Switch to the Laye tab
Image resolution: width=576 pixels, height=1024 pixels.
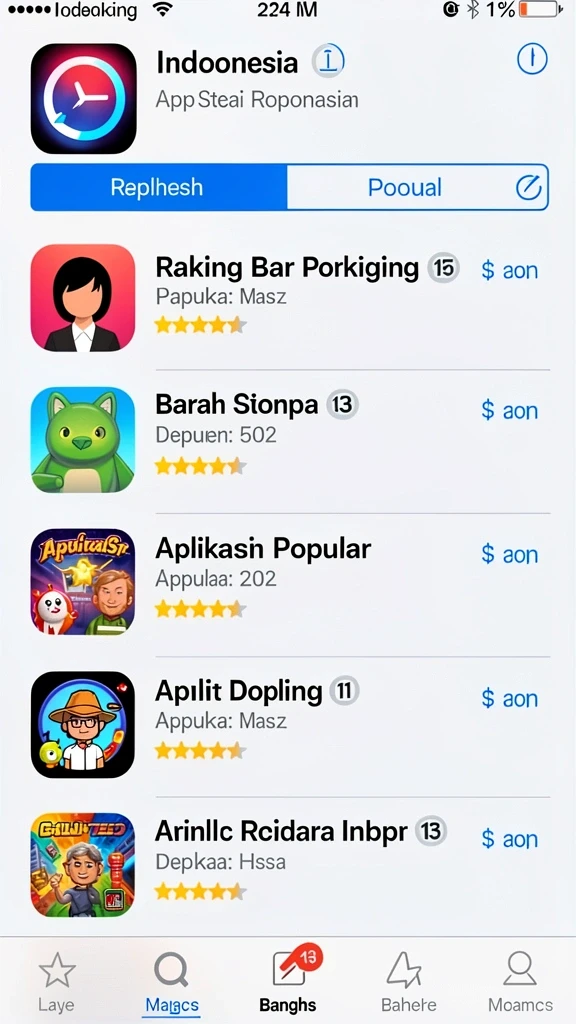[57, 982]
